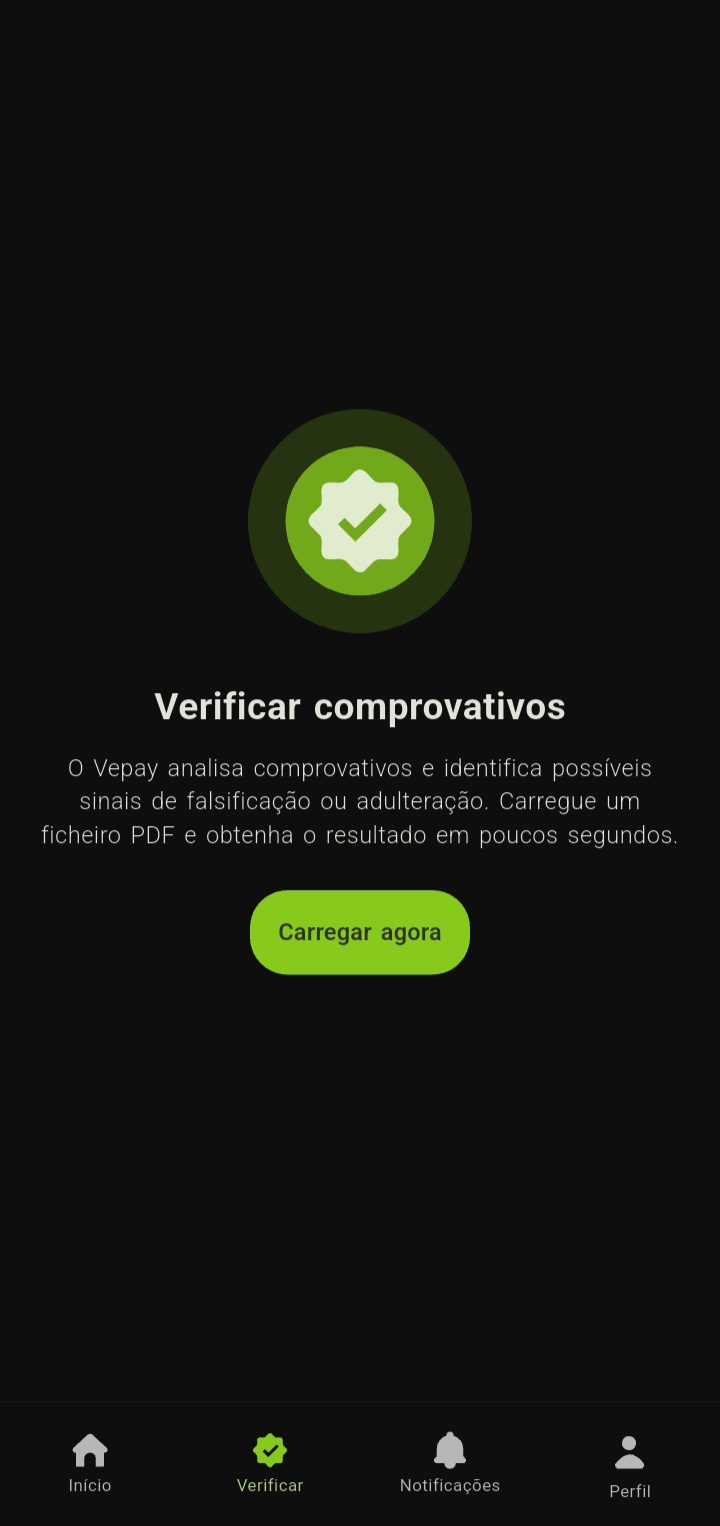Click the Notificações label in the navbar
The height and width of the screenshot is (1526, 720).
(x=449, y=1486)
